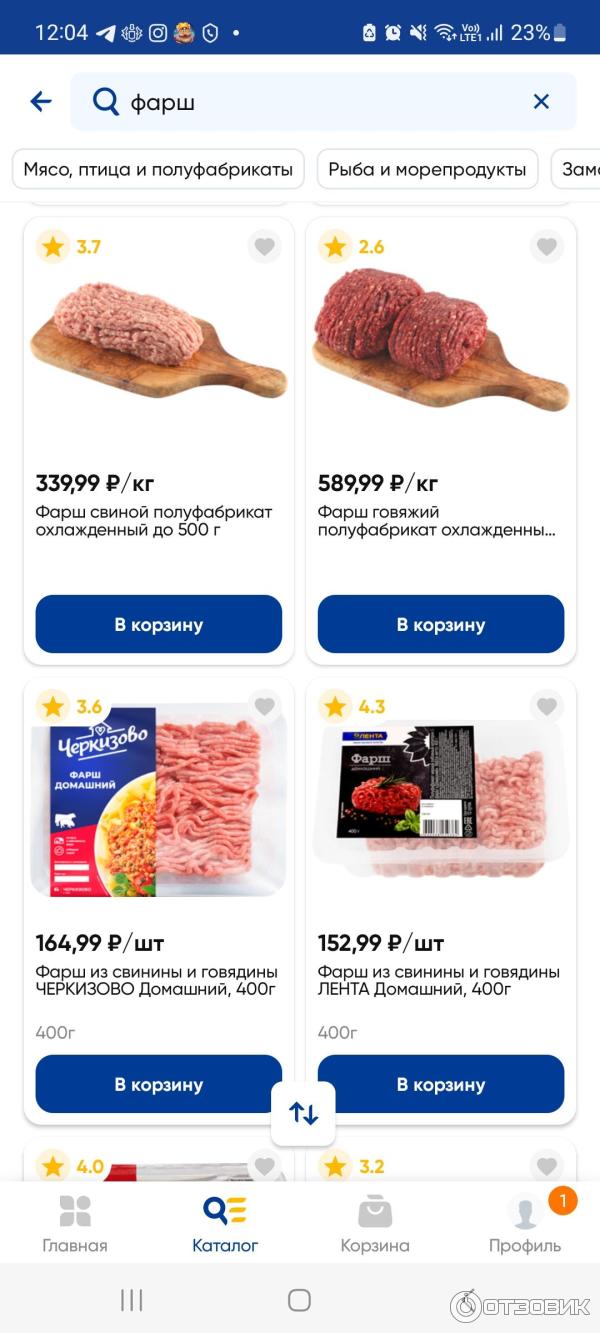
Task: Like the Фарш говяжий heart icon
Action: click(546, 247)
